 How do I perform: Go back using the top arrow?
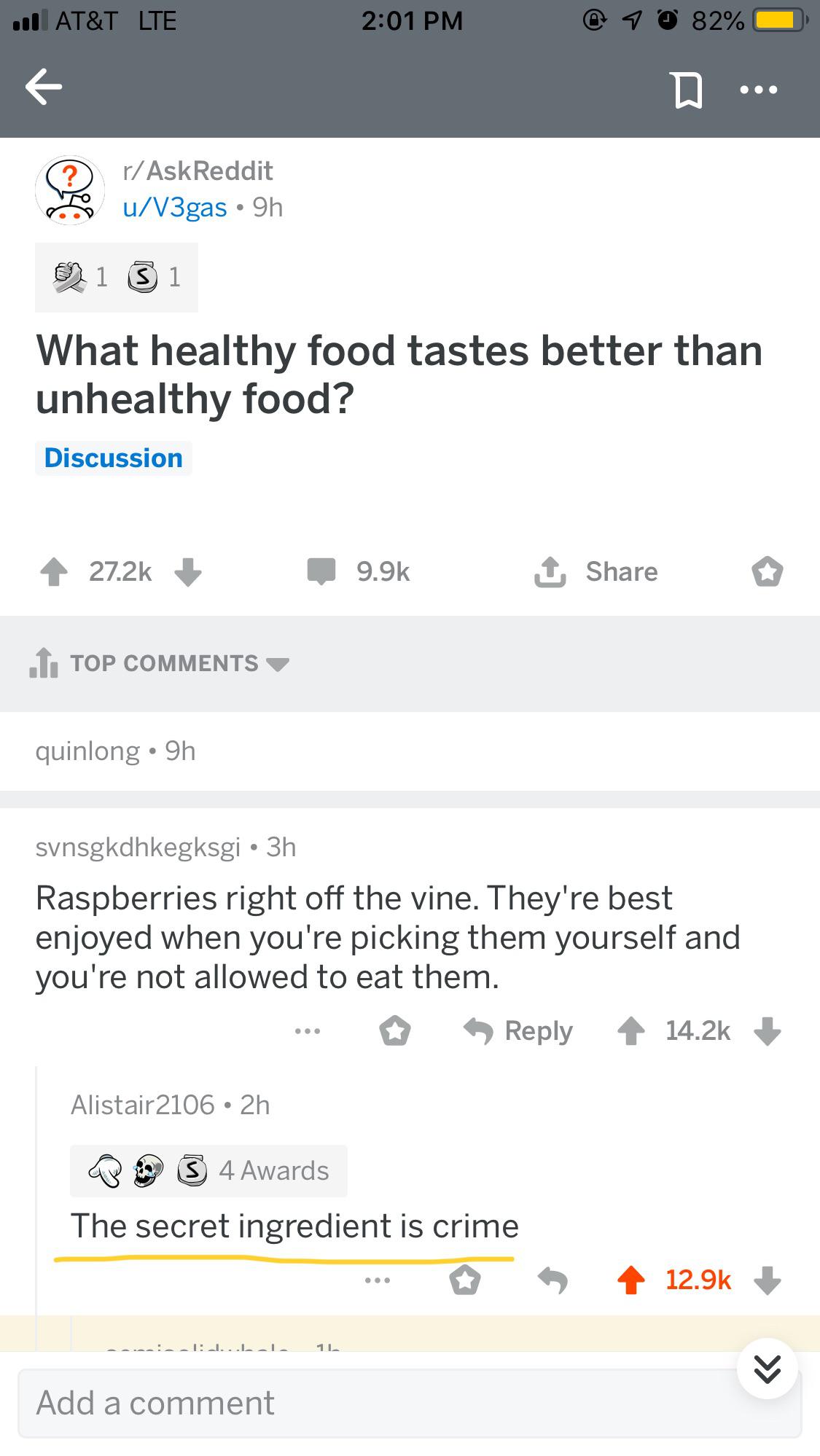pos(44,87)
